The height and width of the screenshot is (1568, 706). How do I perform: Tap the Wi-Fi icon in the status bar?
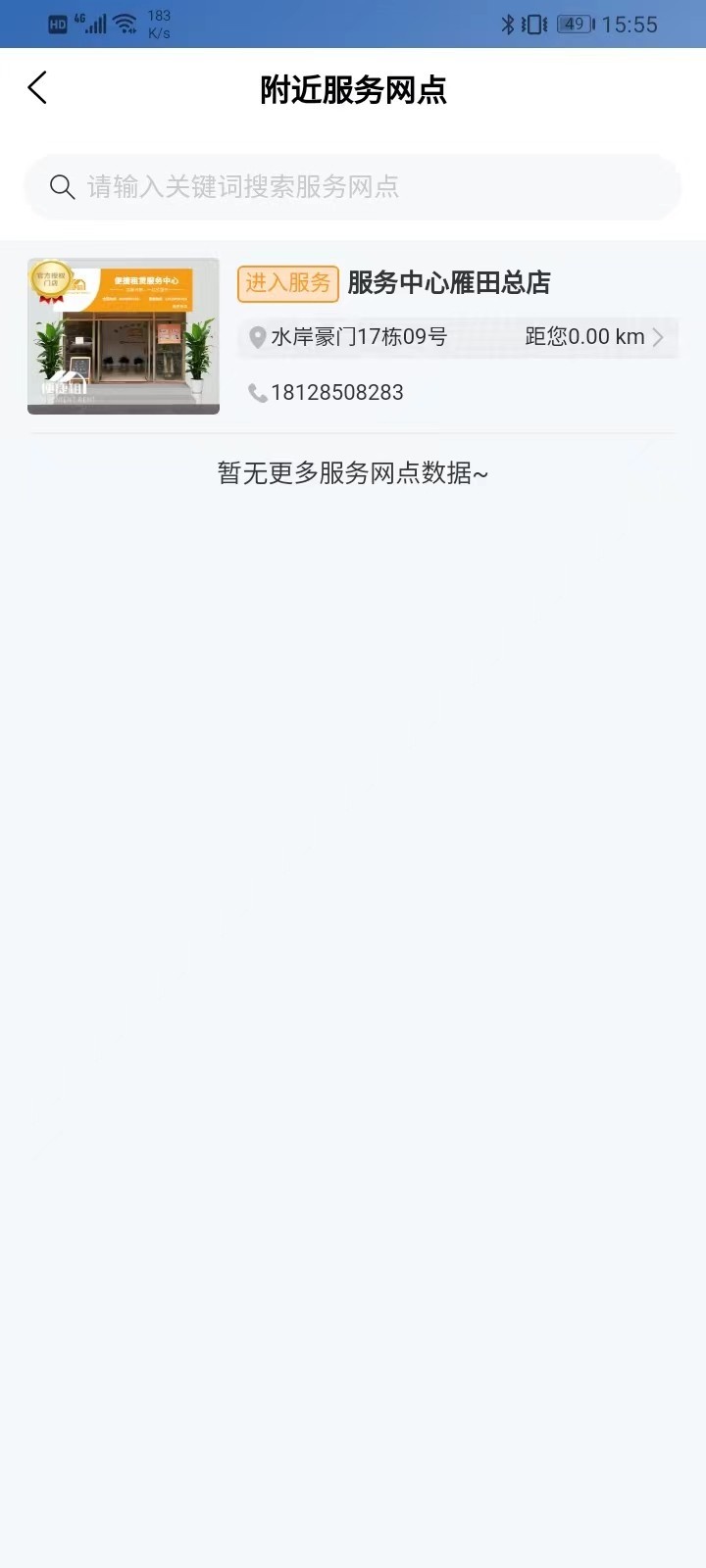pyautogui.click(x=126, y=24)
